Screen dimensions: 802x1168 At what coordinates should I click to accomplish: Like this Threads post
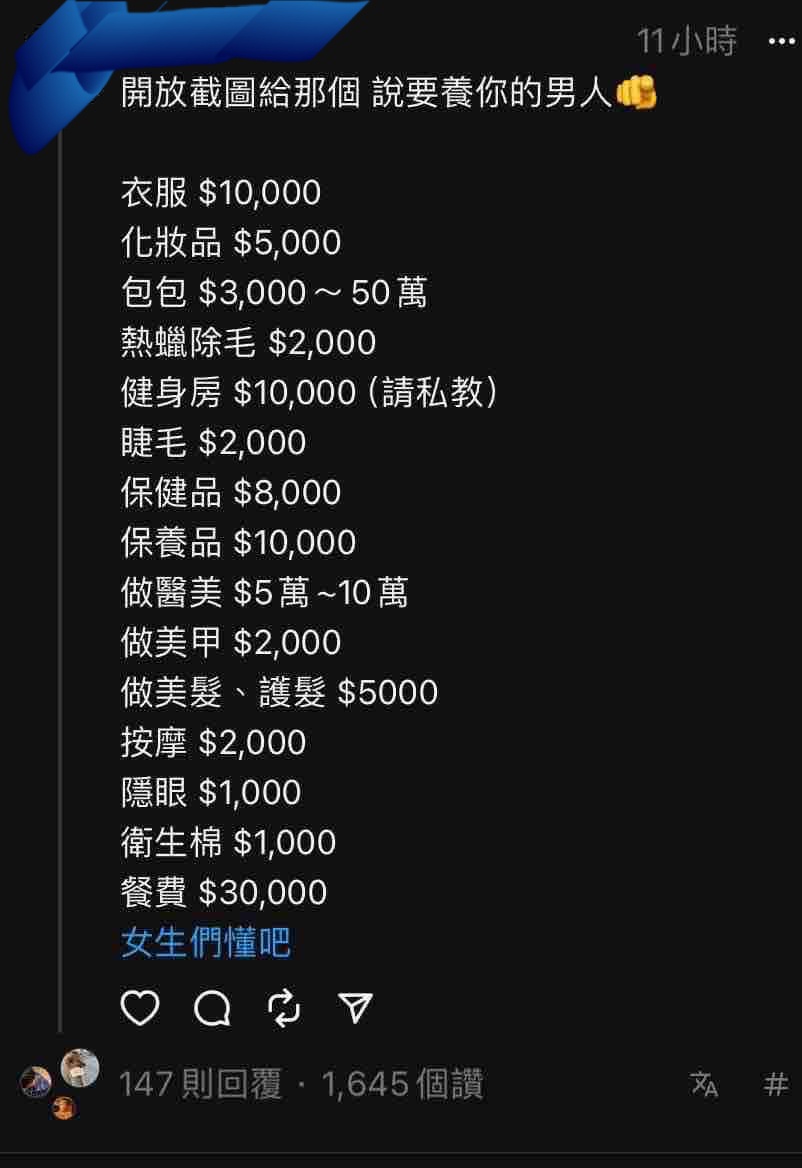point(140,1008)
